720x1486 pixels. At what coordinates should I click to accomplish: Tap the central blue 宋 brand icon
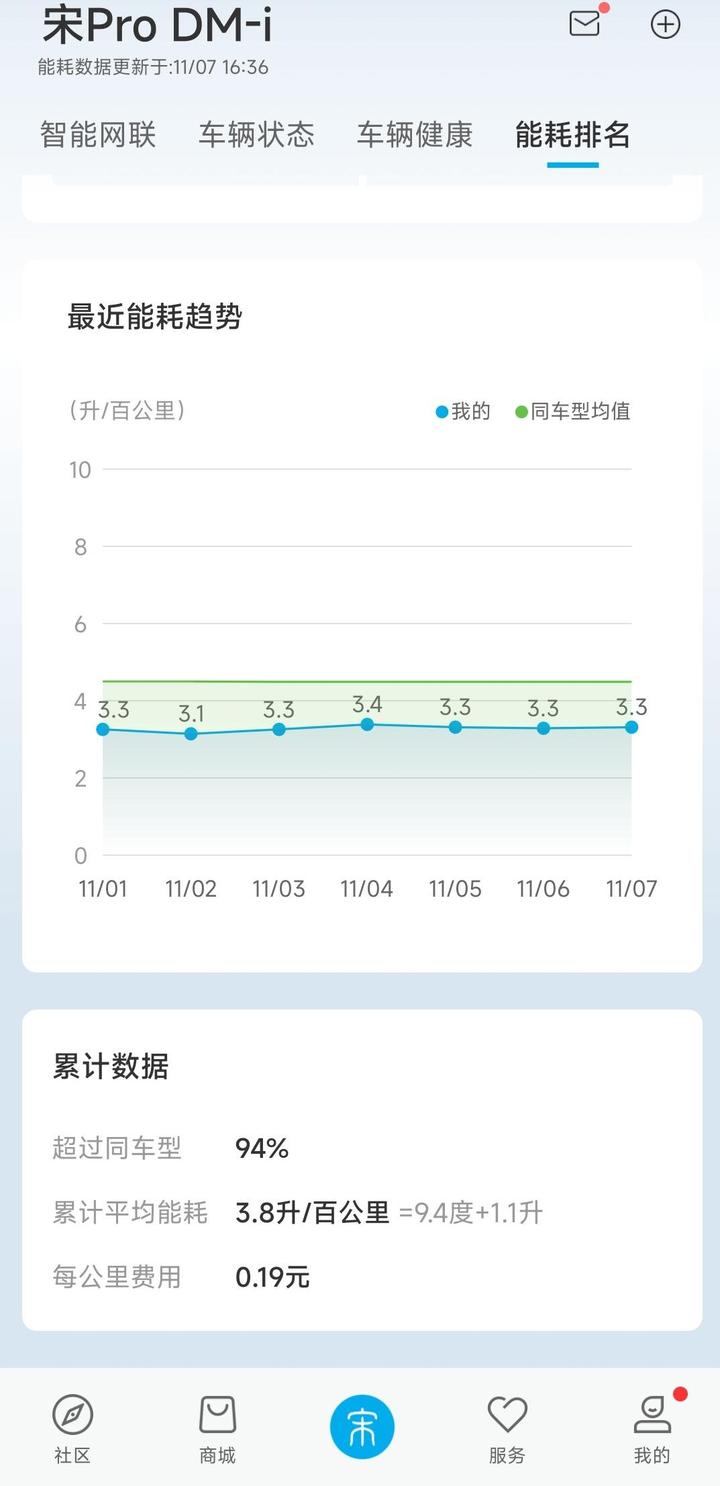(362, 1426)
